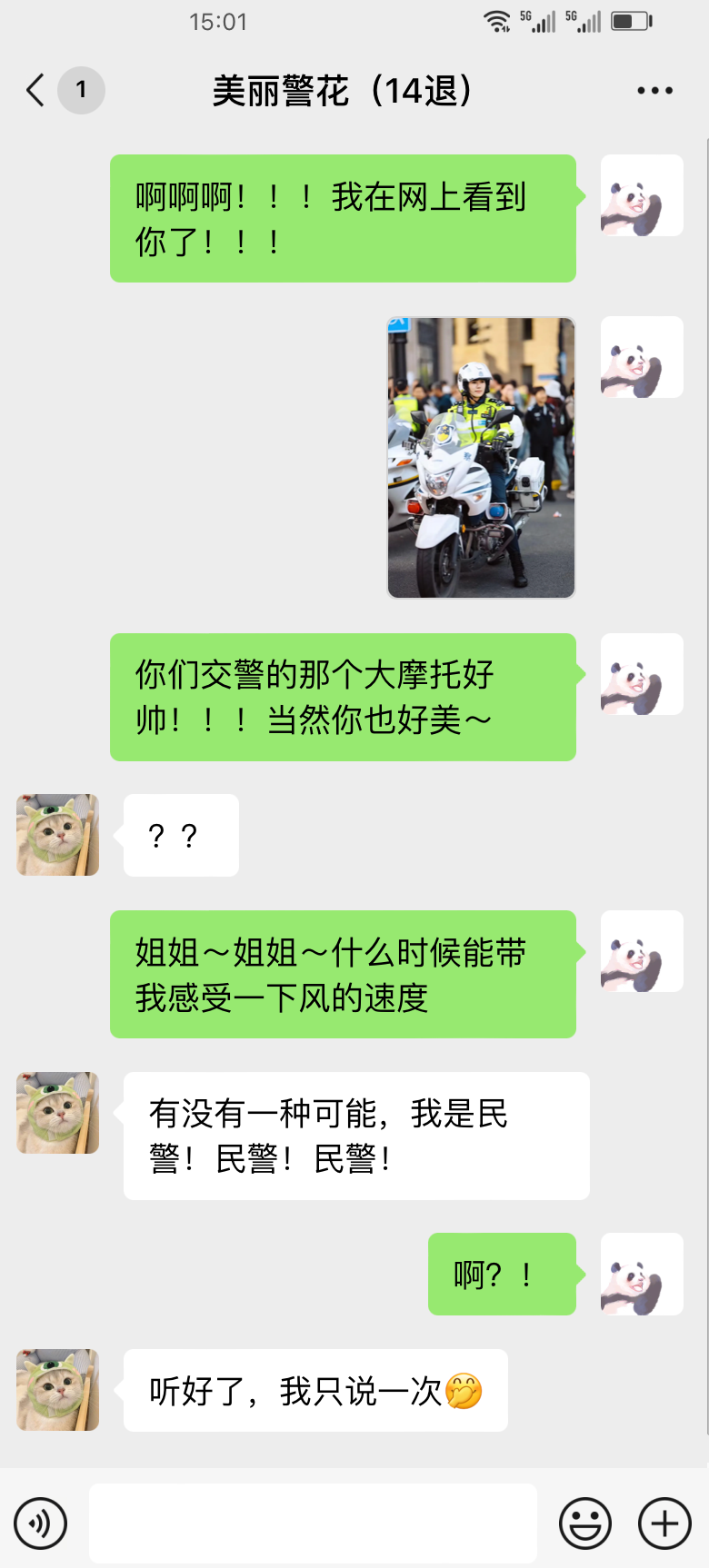This screenshot has width=709, height=1568.
Task: Open the chat's three-dot options menu
Action: pos(654,91)
